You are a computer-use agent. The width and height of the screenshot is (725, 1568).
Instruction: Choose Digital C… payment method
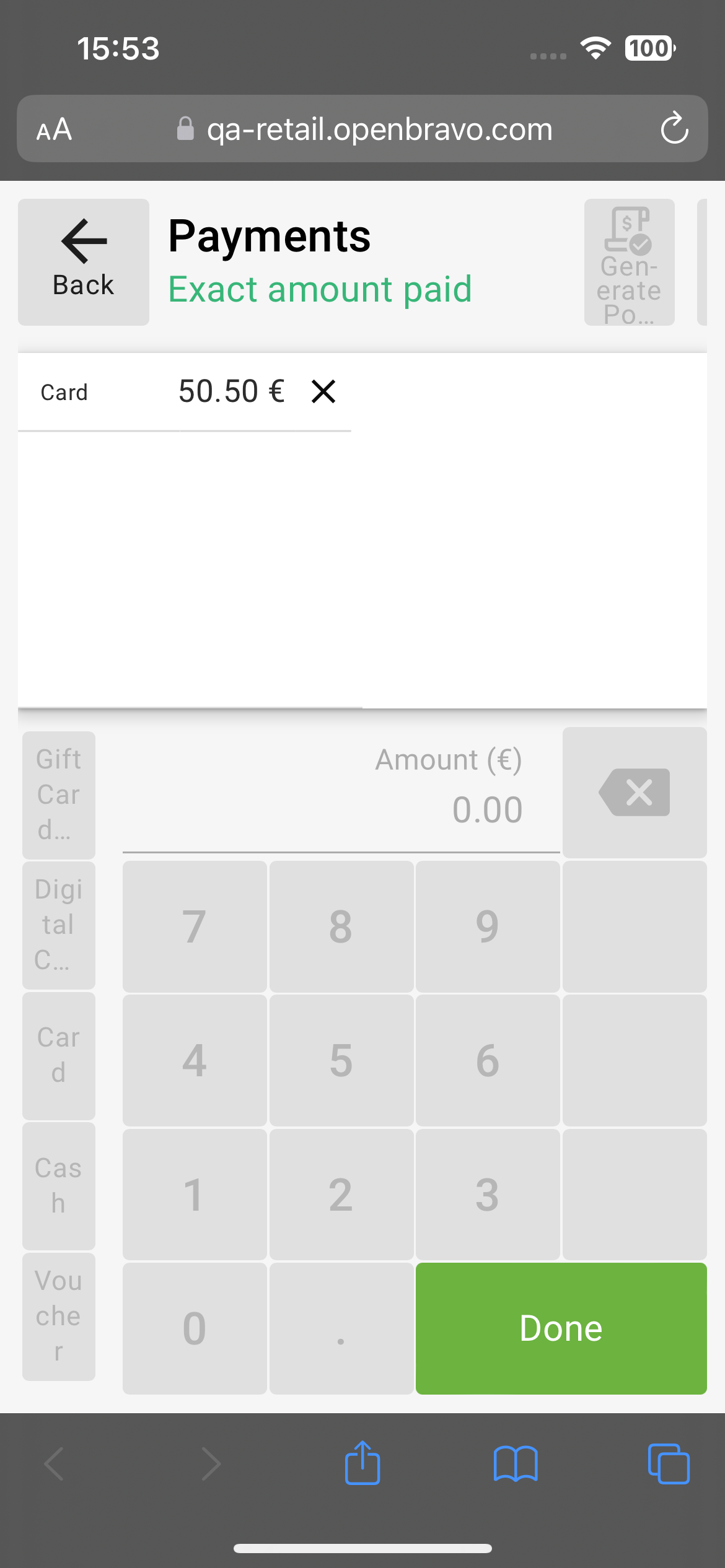(x=59, y=925)
